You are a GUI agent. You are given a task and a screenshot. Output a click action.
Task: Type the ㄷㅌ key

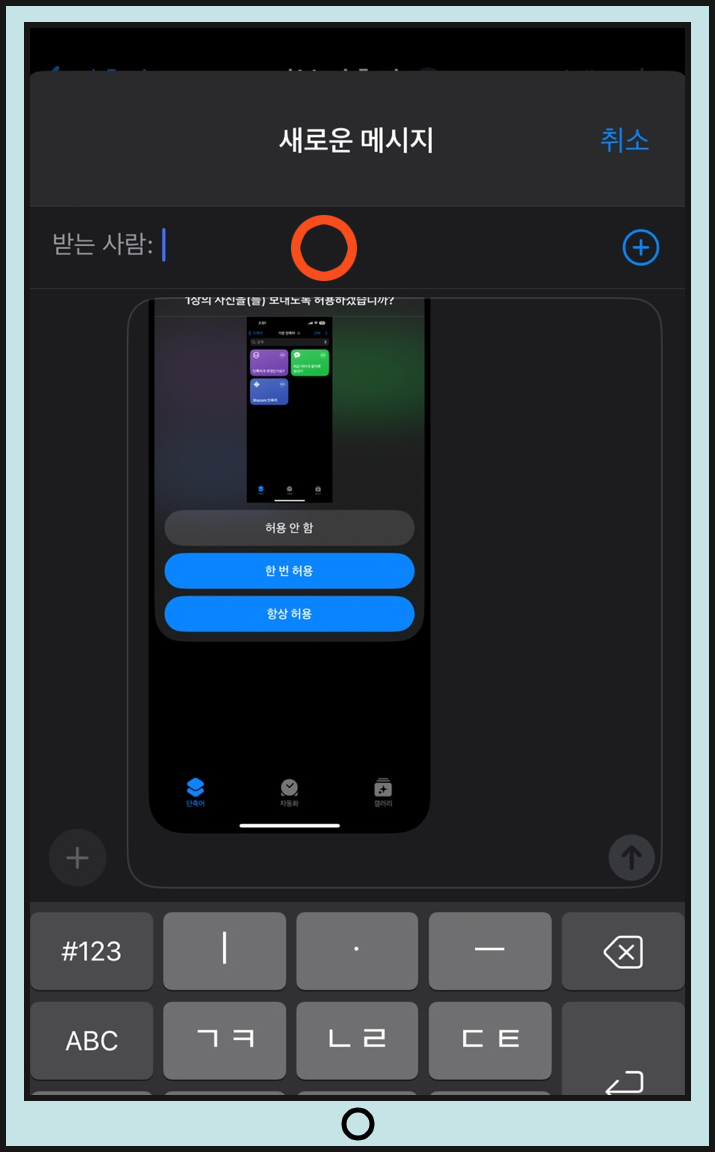click(x=490, y=1040)
